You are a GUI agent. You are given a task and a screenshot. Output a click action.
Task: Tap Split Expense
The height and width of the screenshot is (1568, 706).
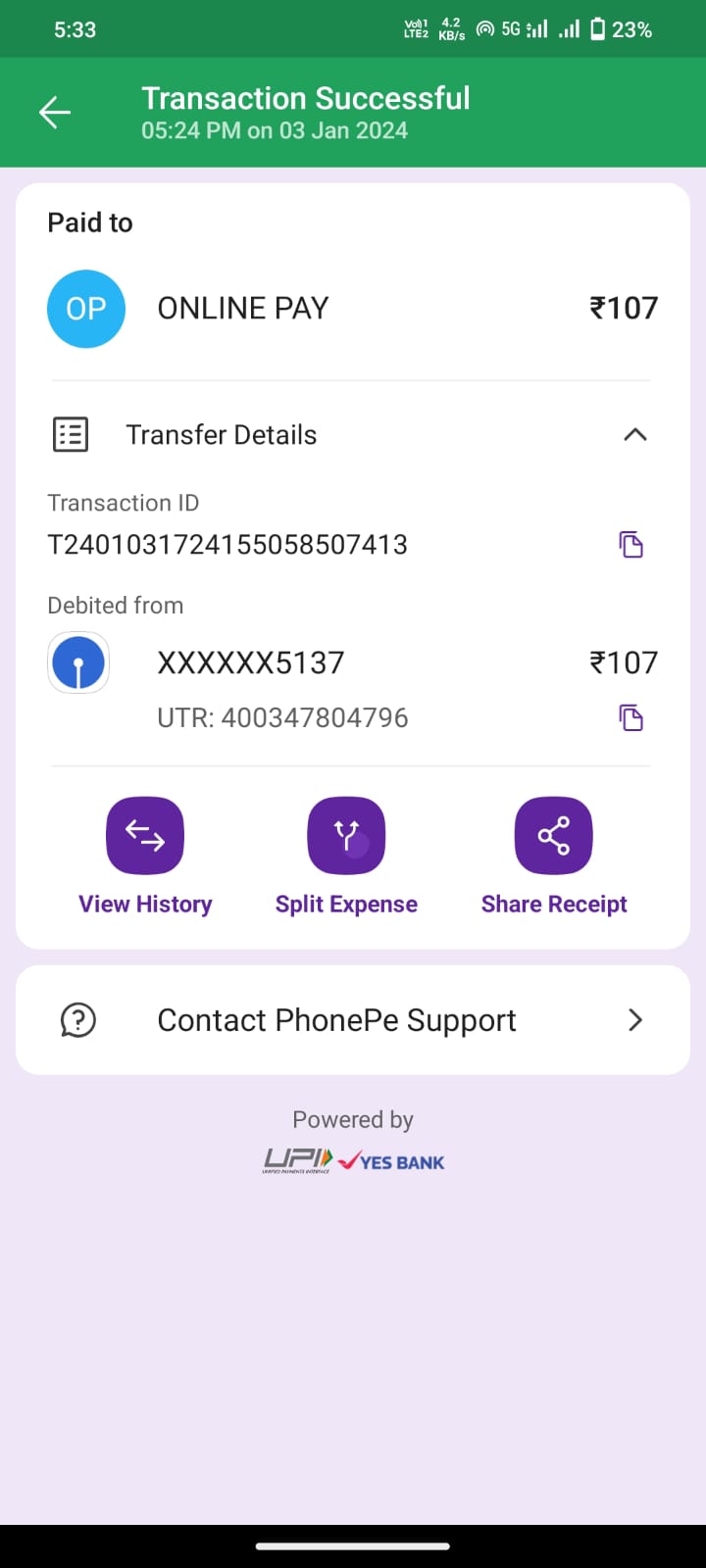point(346,836)
